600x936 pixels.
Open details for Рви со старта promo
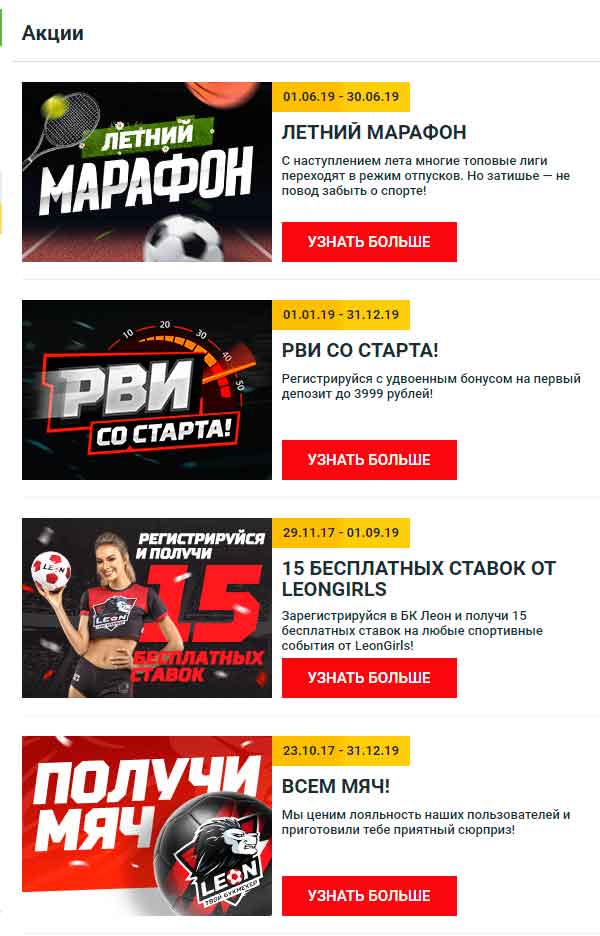click(x=369, y=460)
